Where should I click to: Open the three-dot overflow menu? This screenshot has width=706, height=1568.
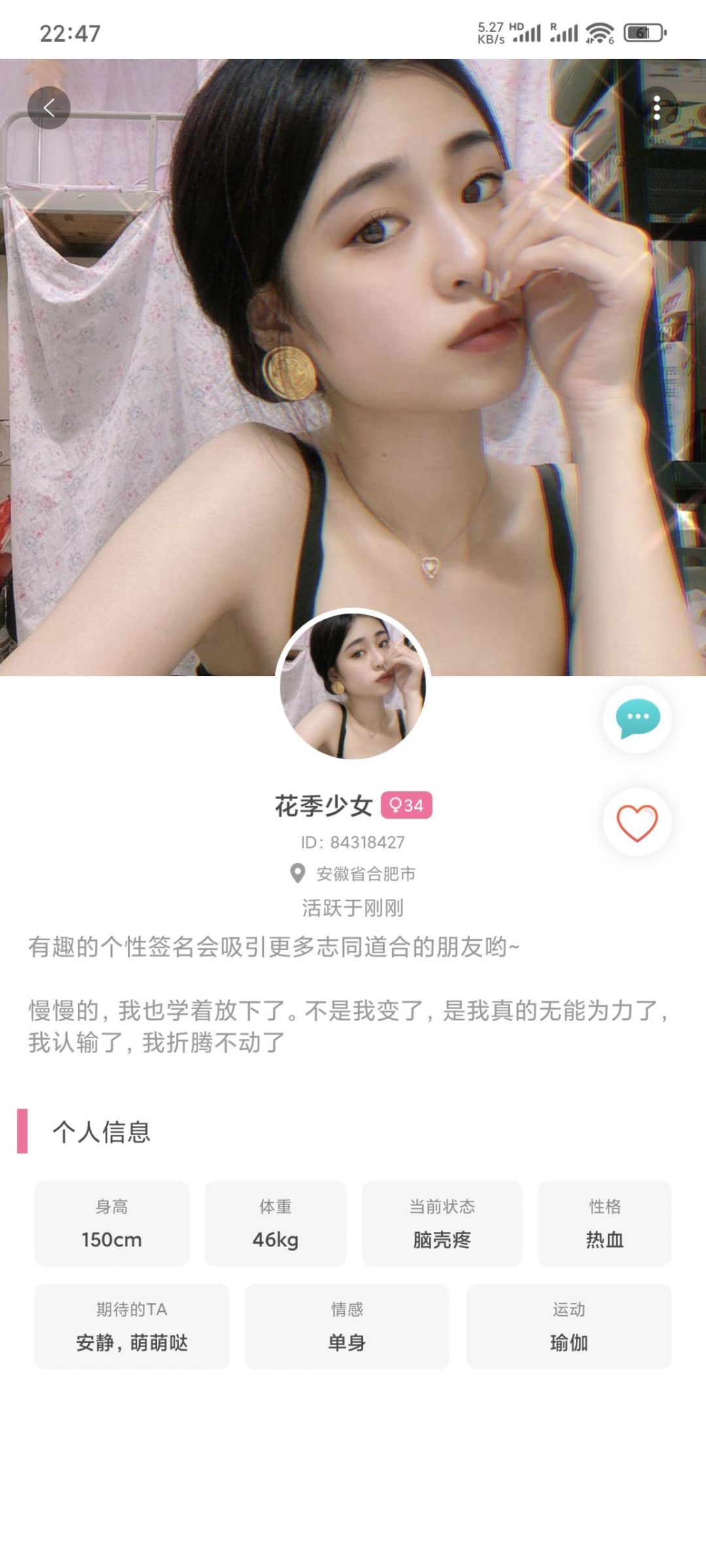[656, 108]
